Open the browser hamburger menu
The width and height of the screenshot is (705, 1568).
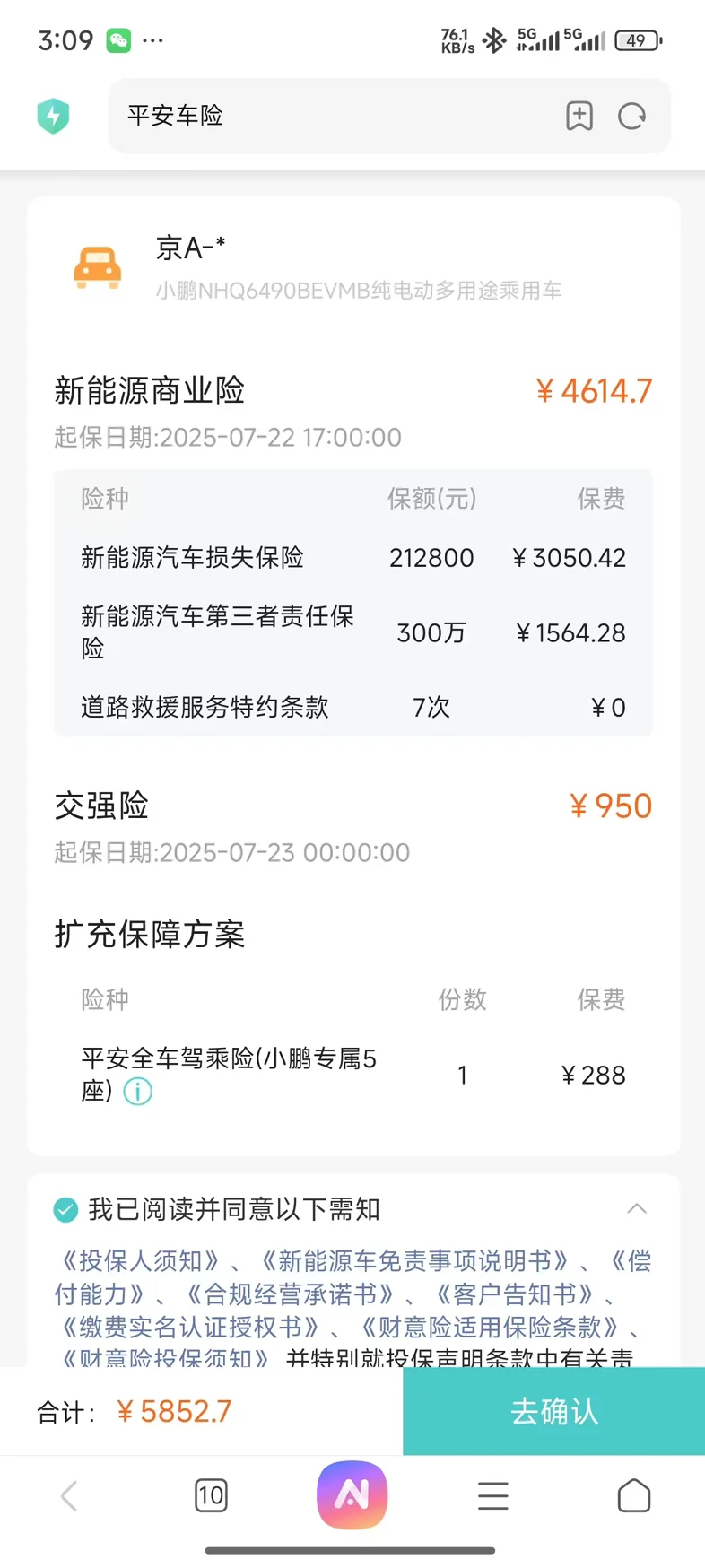[x=493, y=1495]
